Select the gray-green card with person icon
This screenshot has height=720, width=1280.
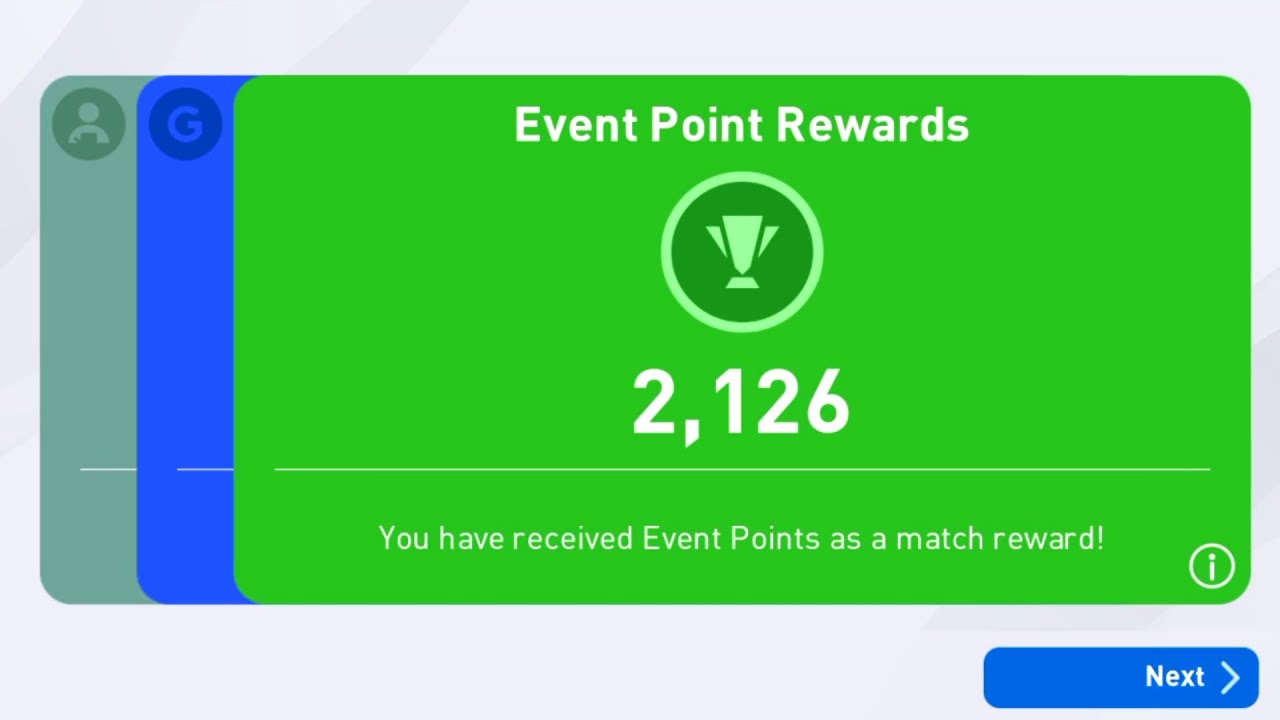coord(89,340)
